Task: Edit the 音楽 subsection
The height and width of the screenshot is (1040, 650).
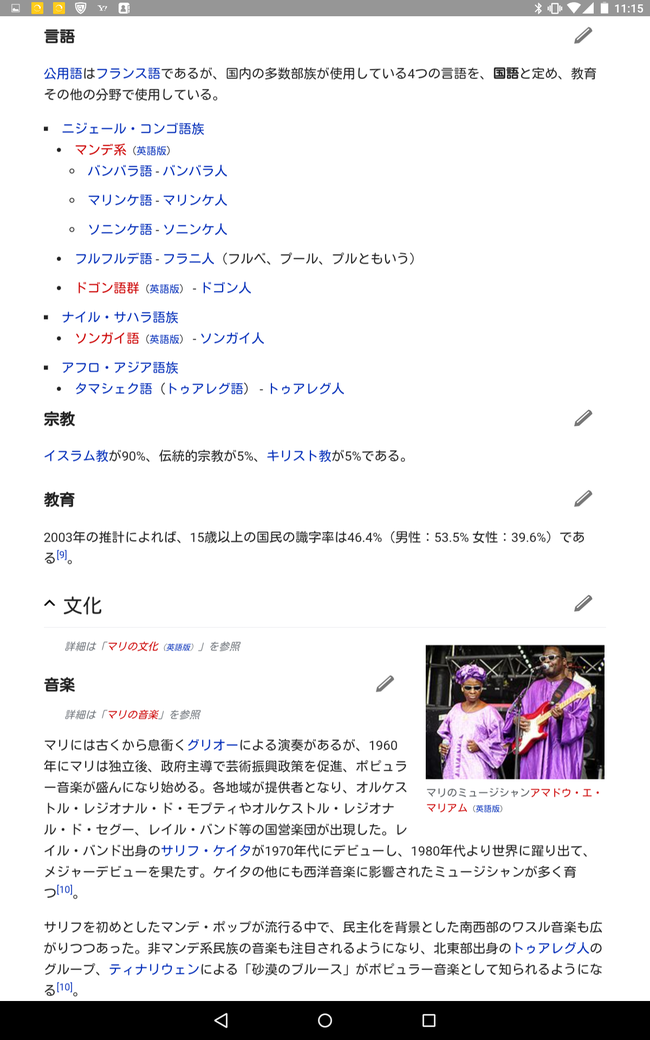Action: (x=385, y=684)
